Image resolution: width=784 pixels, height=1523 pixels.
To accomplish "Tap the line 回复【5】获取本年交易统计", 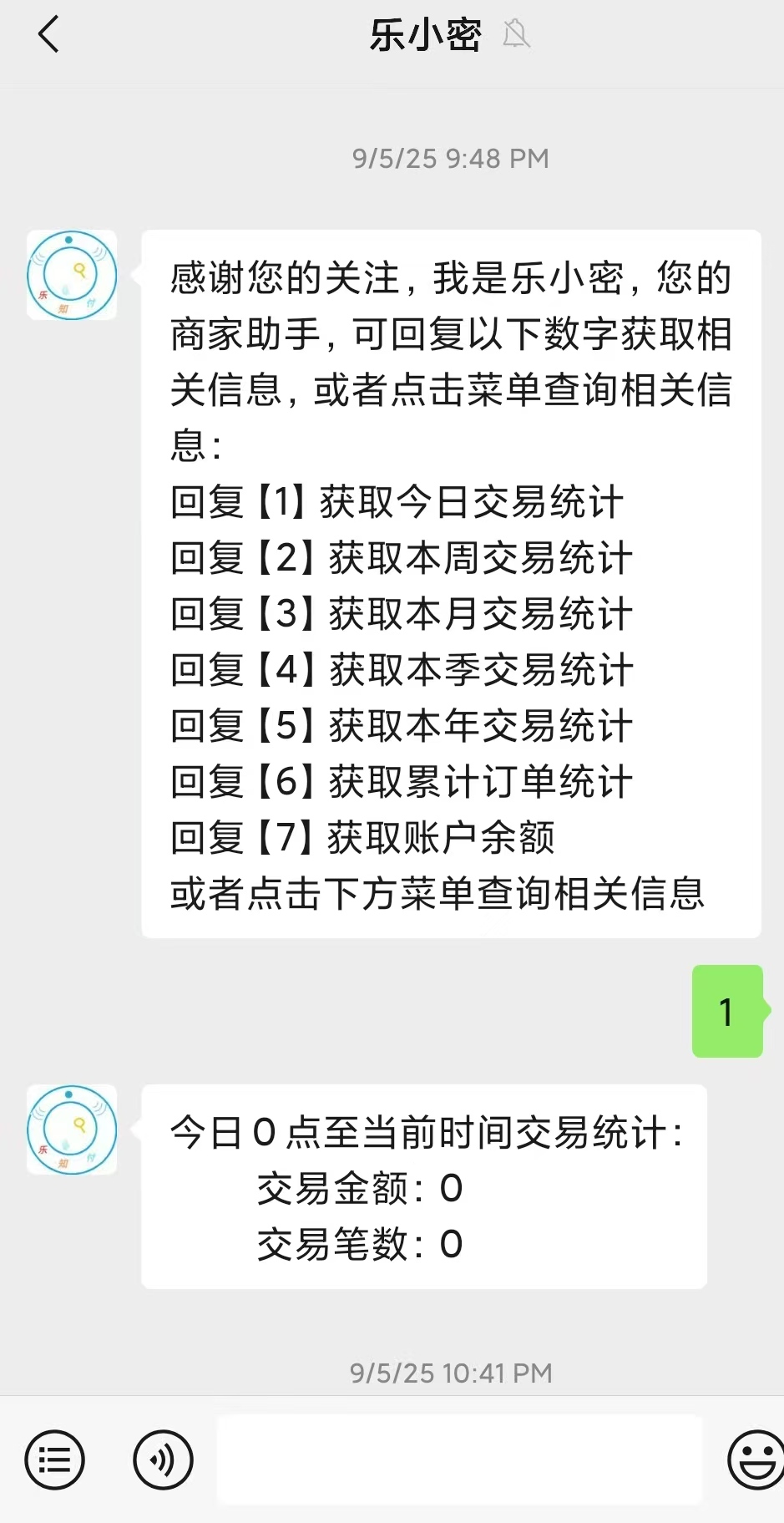I will pyautogui.click(x=400, y=726).
